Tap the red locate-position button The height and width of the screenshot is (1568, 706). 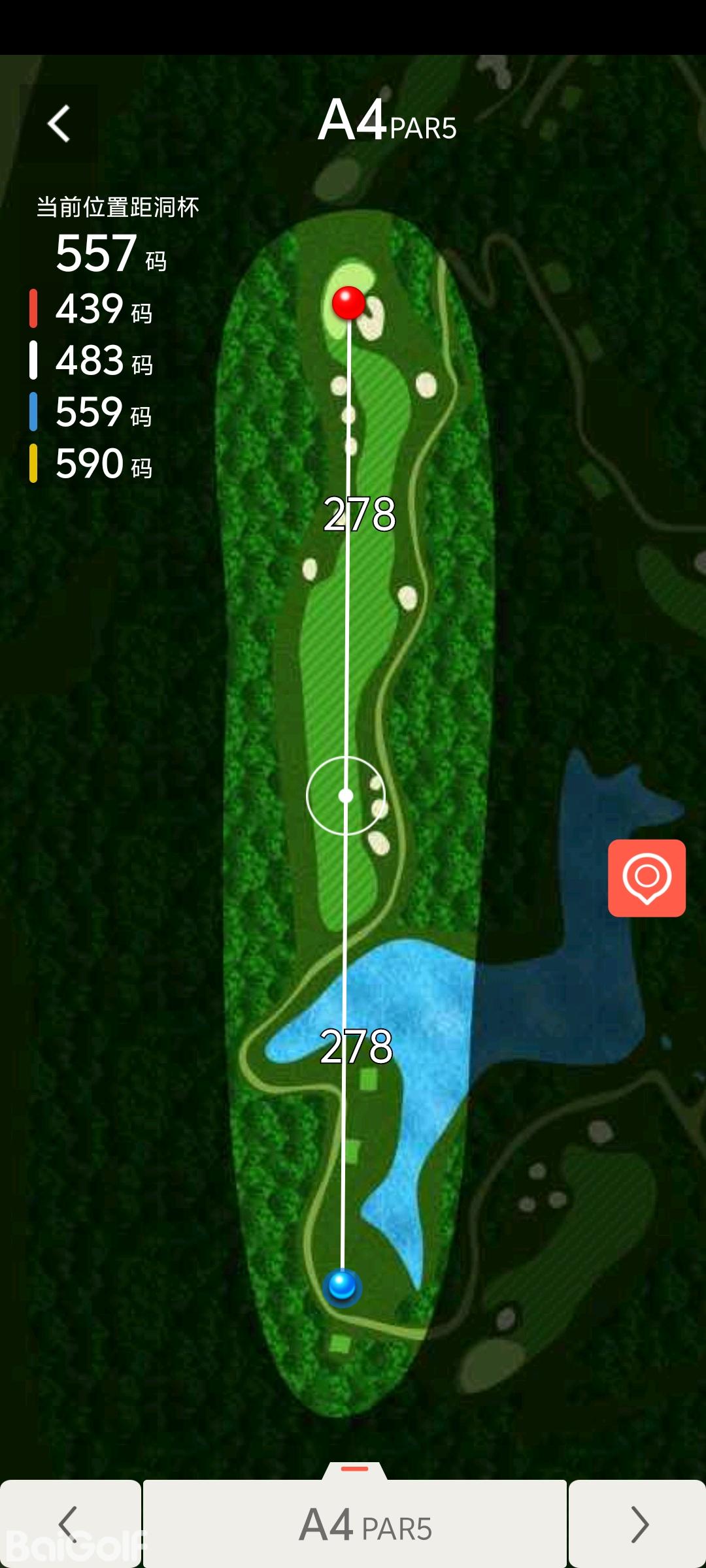tap(647, 877)
